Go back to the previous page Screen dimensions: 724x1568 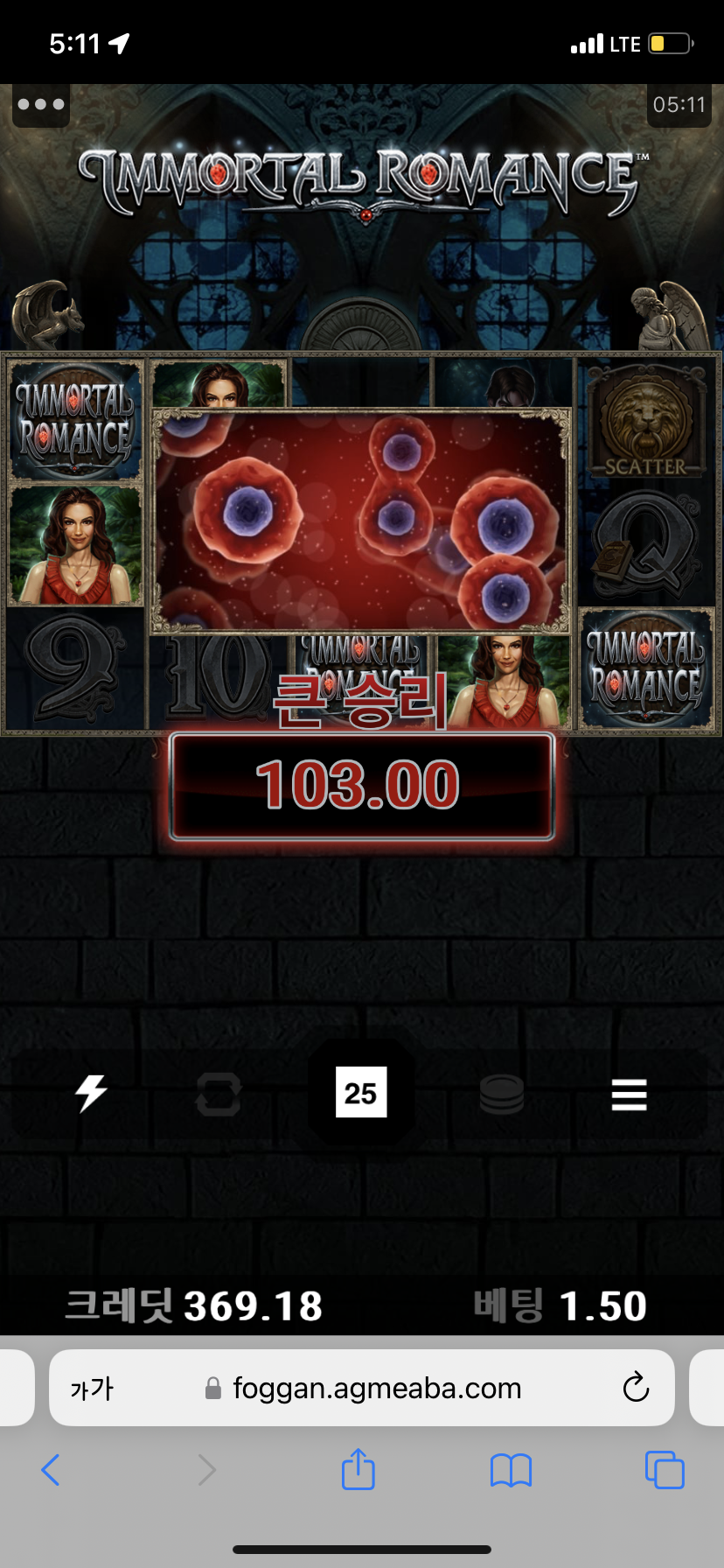51,1470
